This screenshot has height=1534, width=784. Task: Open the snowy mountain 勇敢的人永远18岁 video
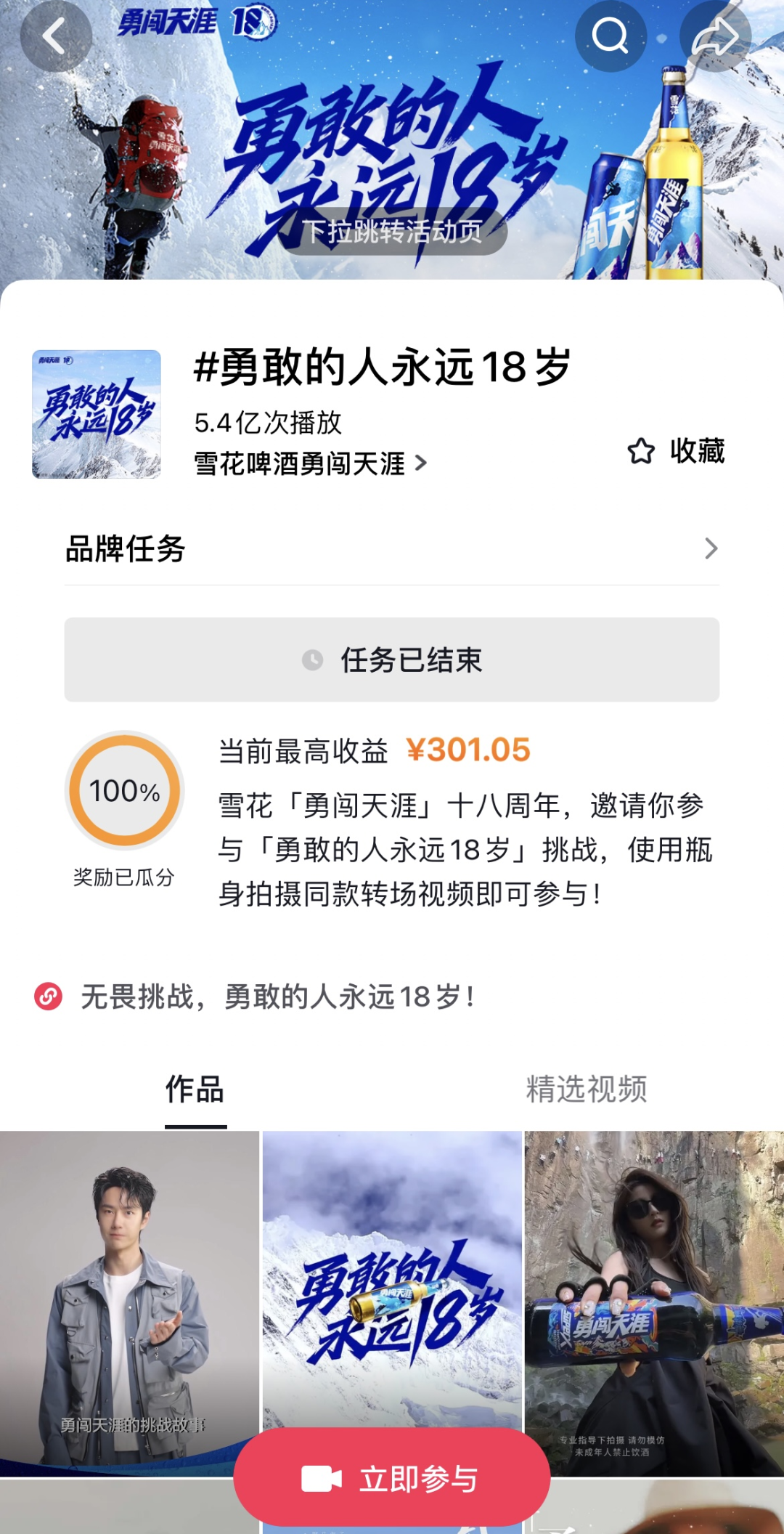392,1278
